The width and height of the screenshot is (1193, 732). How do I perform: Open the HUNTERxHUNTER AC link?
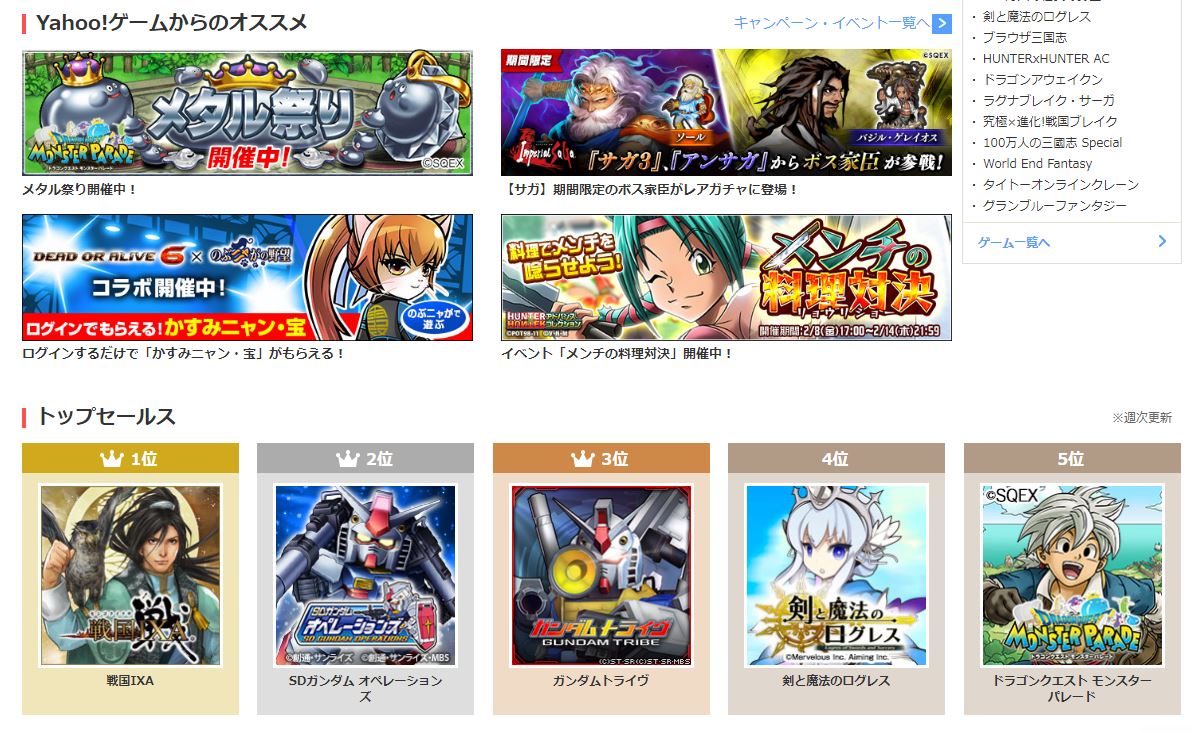tap(1046, 59)
